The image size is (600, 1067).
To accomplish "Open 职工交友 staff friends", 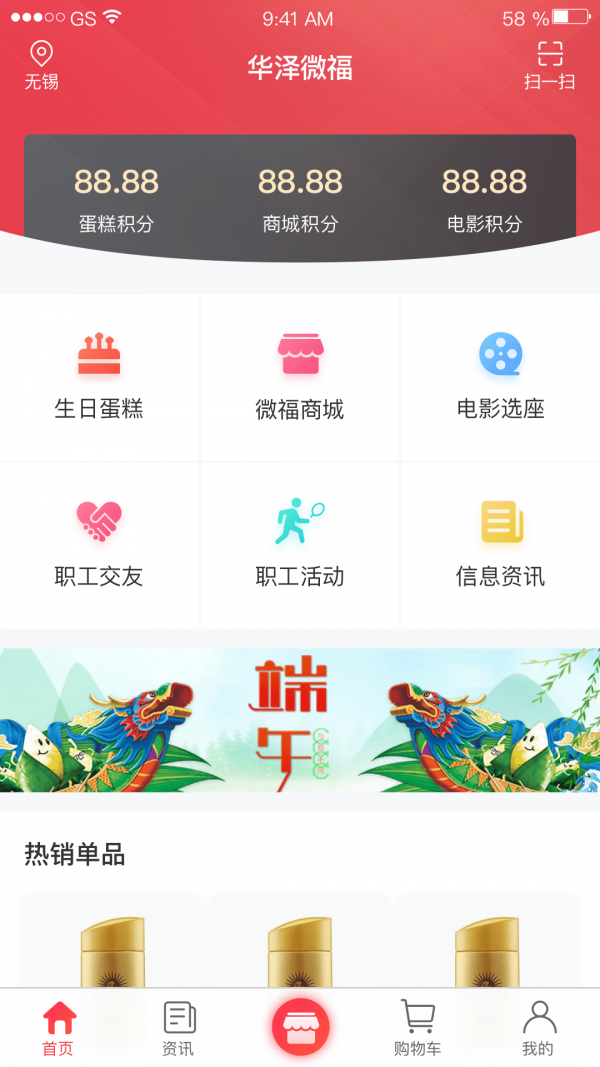I will pos(99,545).
